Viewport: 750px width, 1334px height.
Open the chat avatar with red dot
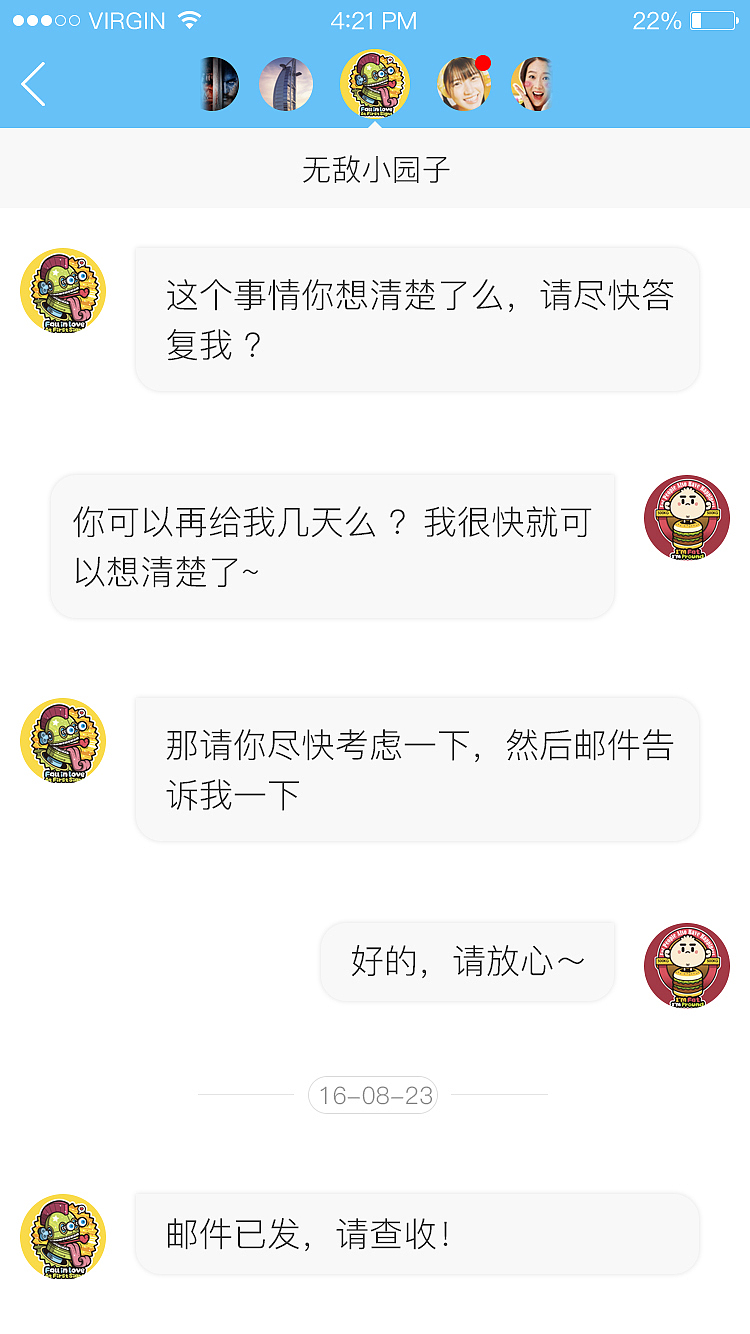pos(464,84)
